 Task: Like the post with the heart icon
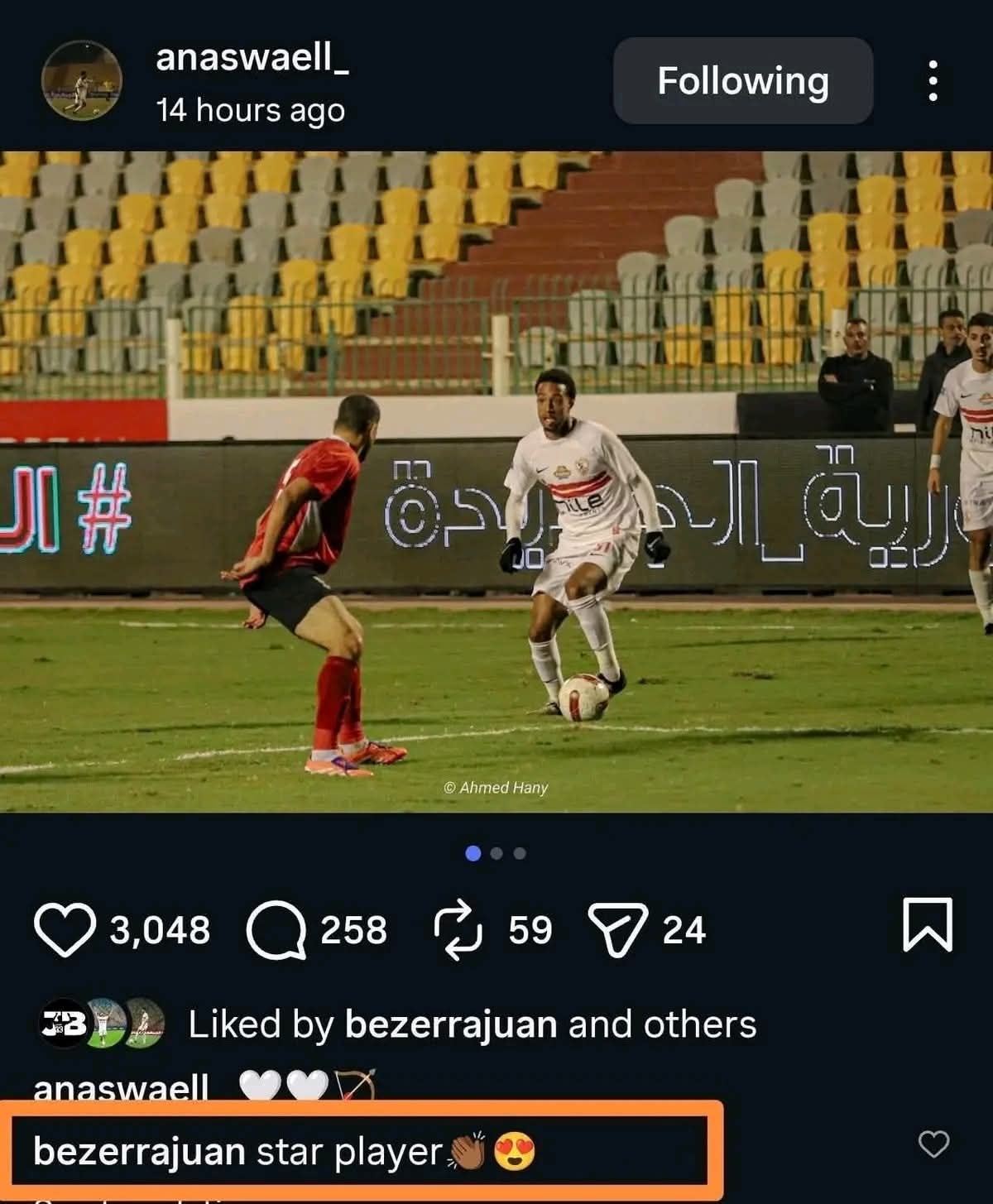(65, 929)
